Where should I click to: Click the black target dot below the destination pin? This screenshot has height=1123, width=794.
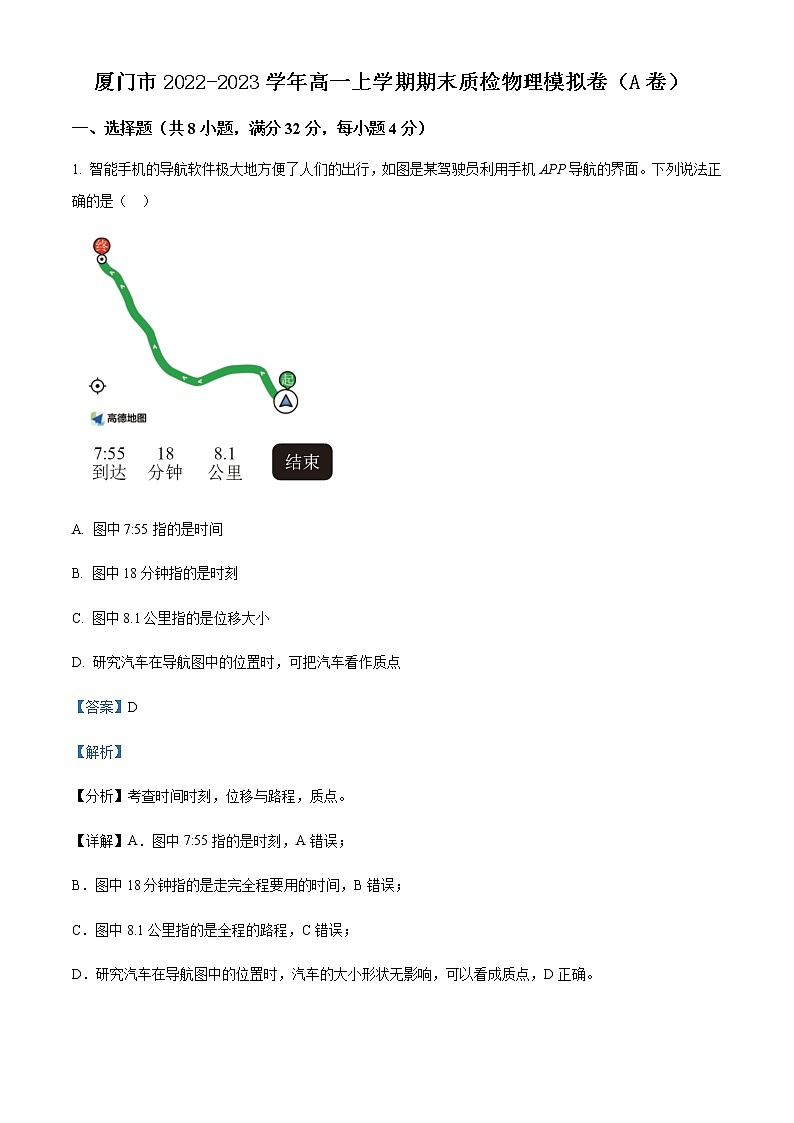102,260
